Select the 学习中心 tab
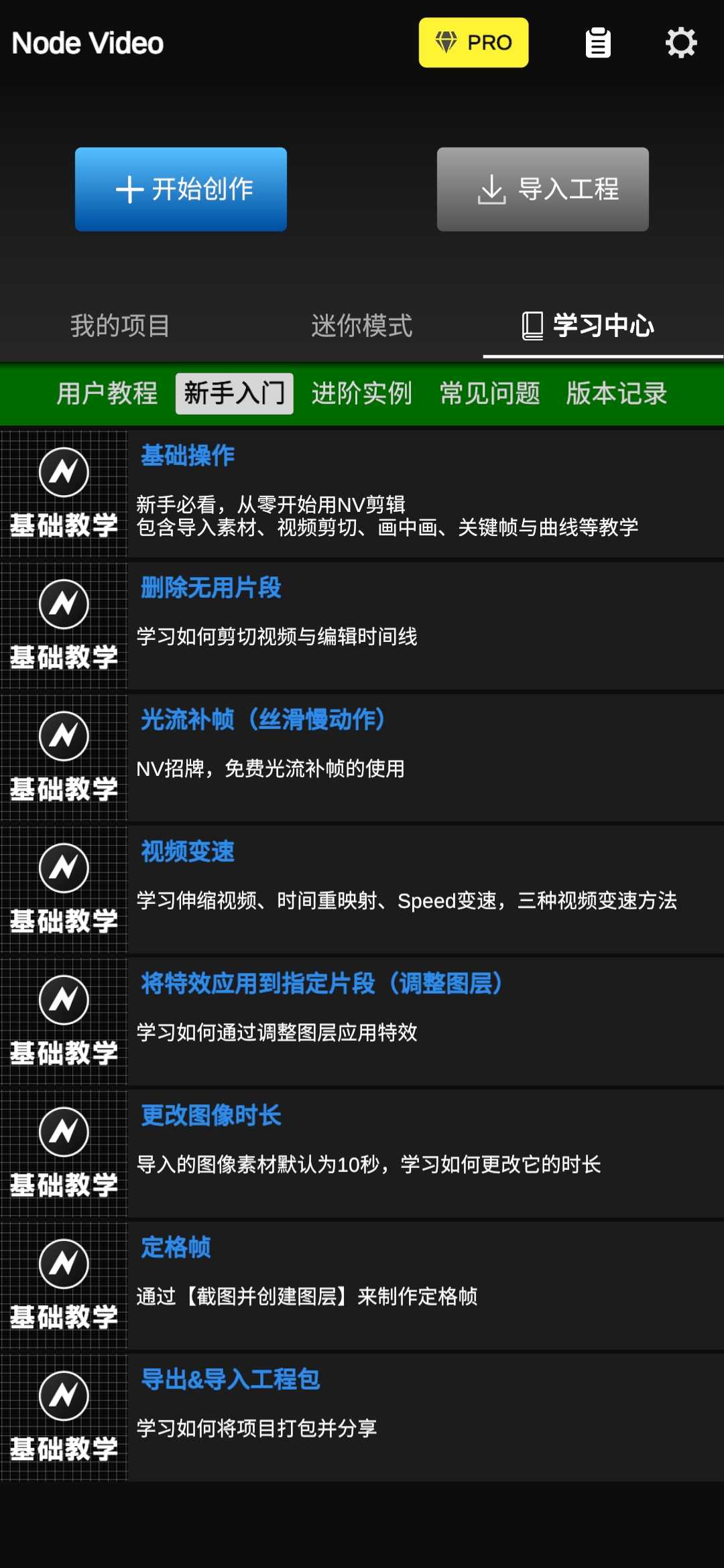The image size is (724, 1568). (x=589, y=326)
